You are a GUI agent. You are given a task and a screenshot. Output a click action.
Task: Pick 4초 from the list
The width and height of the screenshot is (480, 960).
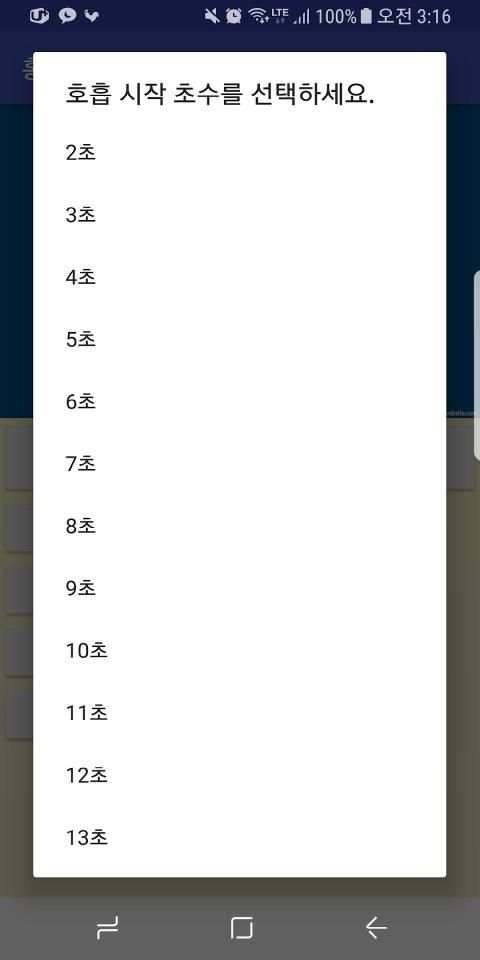pyautogui.click(x=239, y=277)
